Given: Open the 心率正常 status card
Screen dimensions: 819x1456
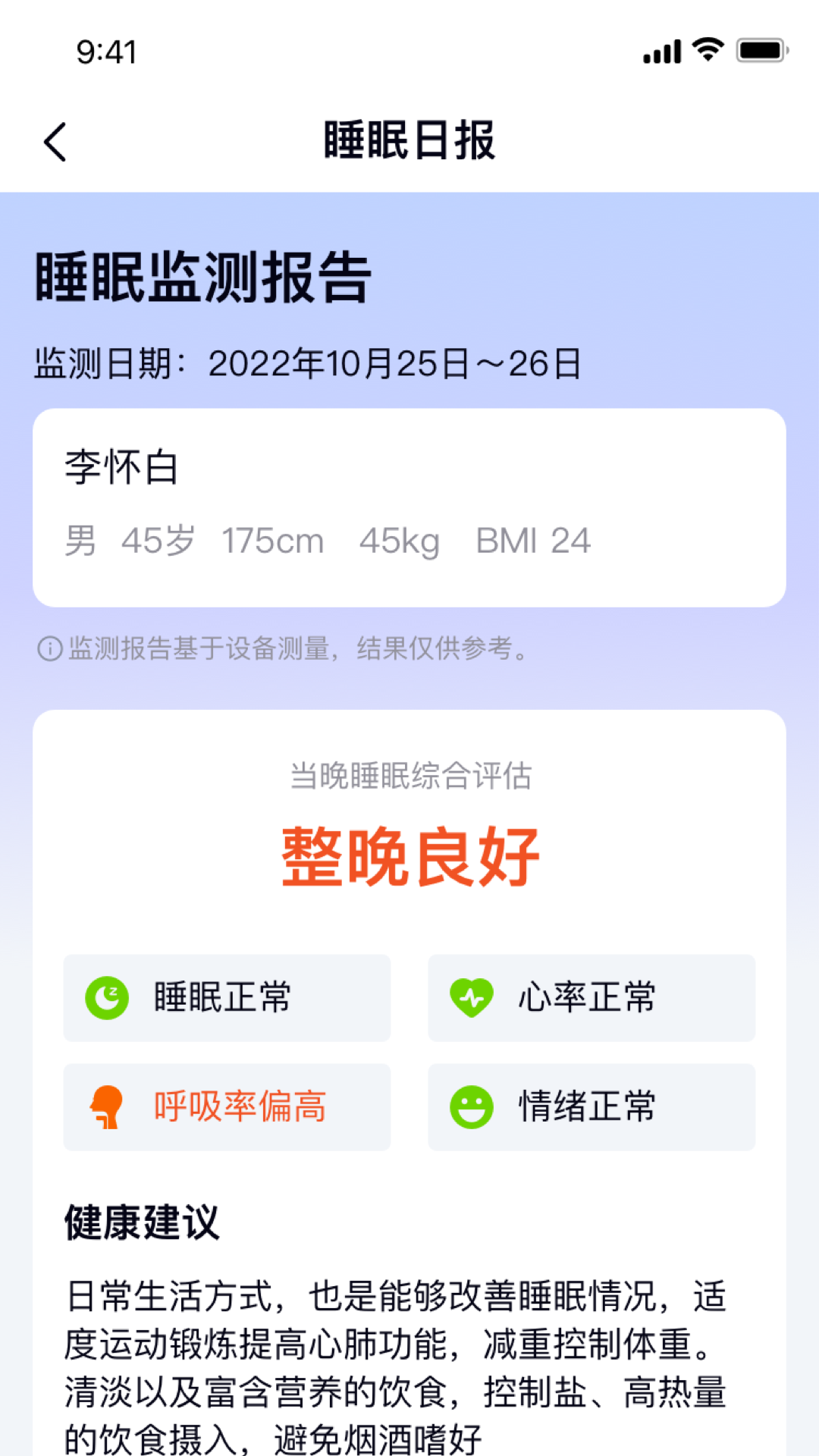Looking at the screenshot, I should [591, 998].
